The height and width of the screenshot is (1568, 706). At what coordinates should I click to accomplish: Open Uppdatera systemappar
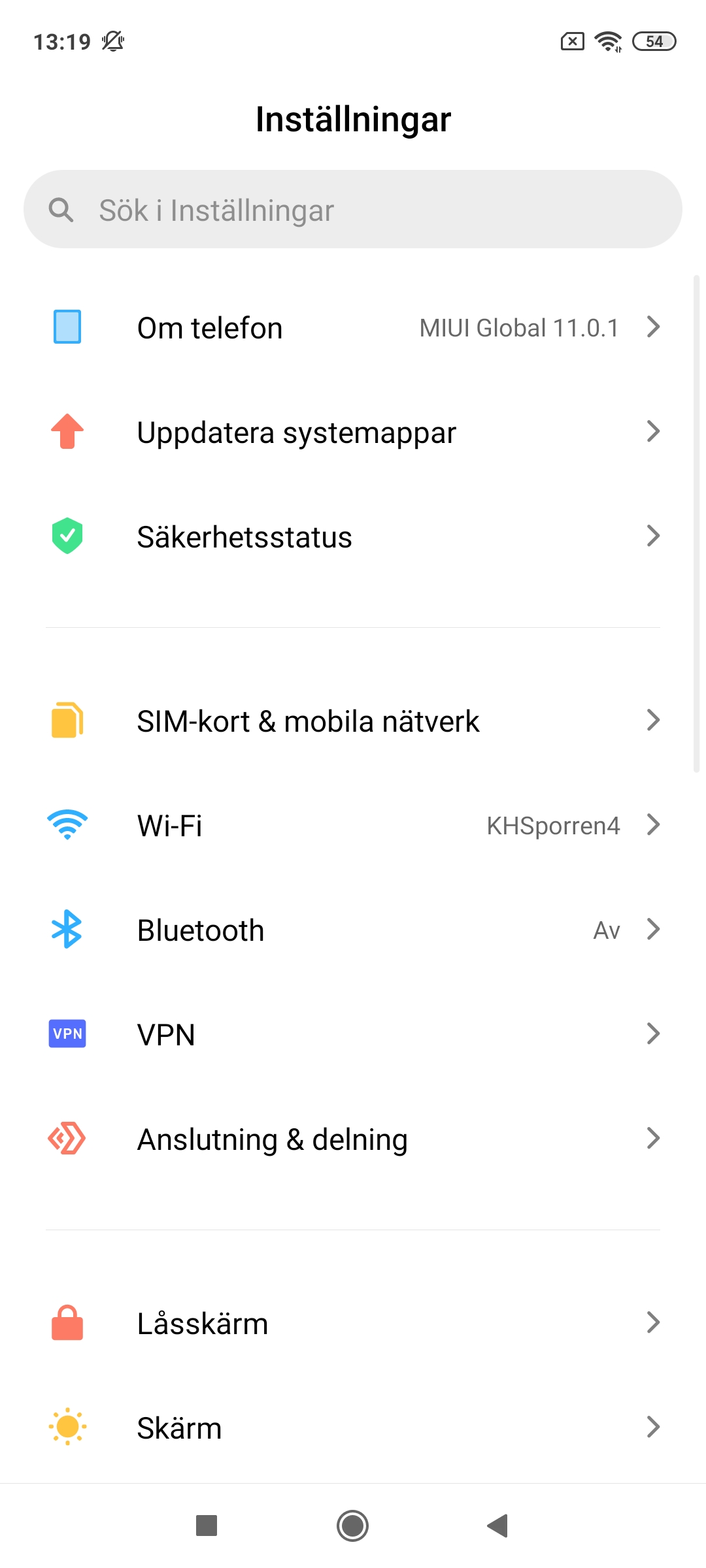click(x=353, y=432)
